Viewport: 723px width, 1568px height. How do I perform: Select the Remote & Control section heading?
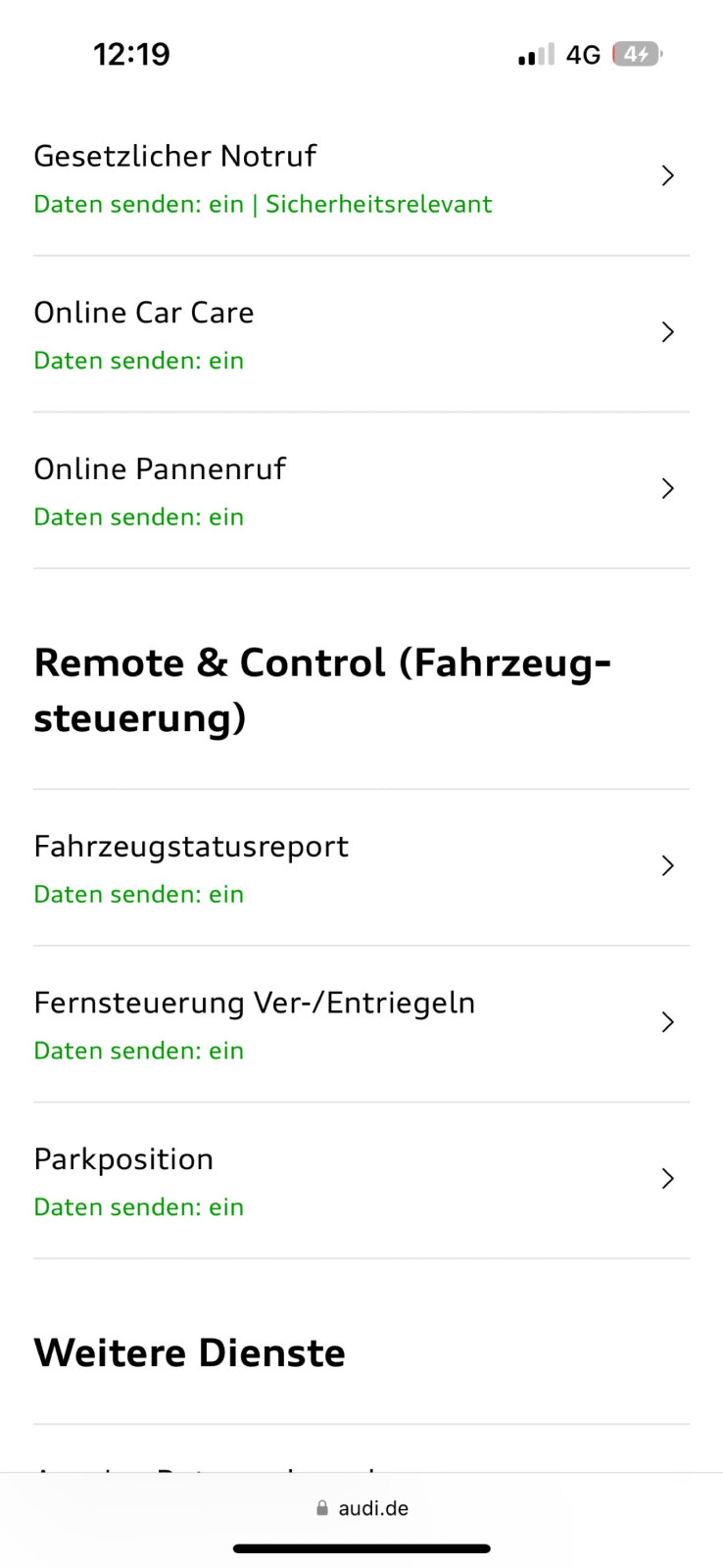(x=323, y=689)
